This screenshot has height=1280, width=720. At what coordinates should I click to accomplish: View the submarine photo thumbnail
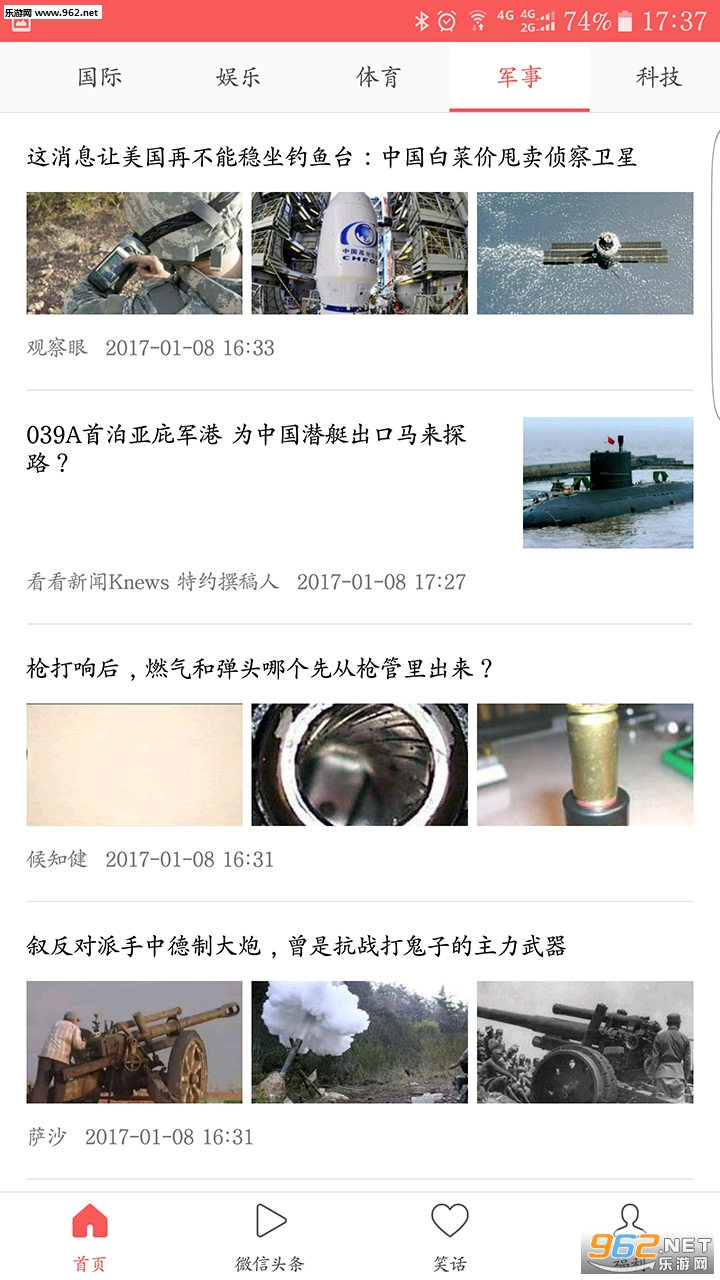tap(608, 482)
